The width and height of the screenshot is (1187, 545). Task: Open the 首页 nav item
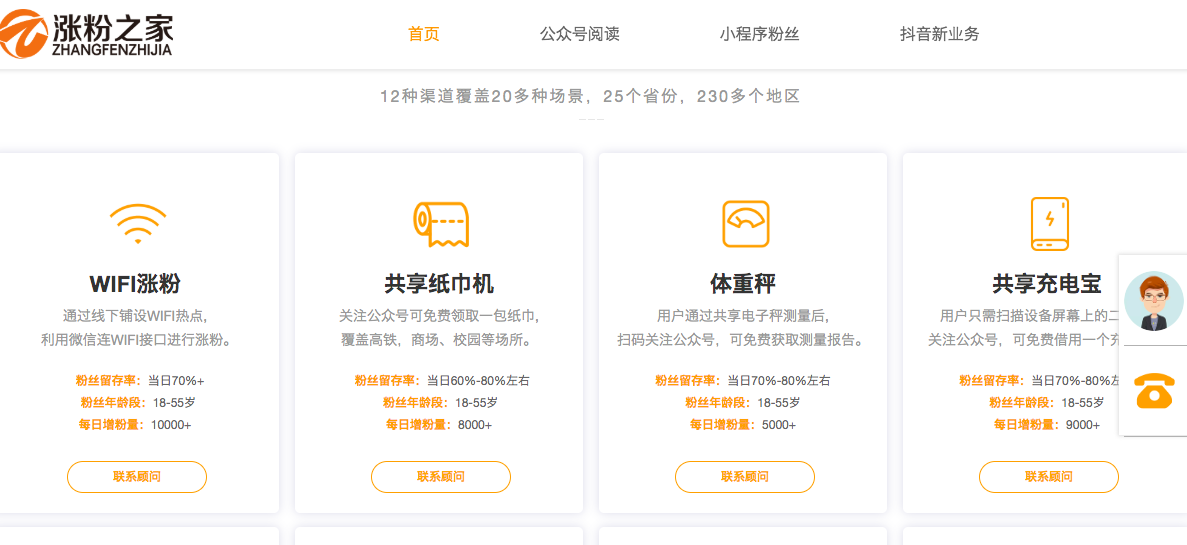click(x=423, y=34)
